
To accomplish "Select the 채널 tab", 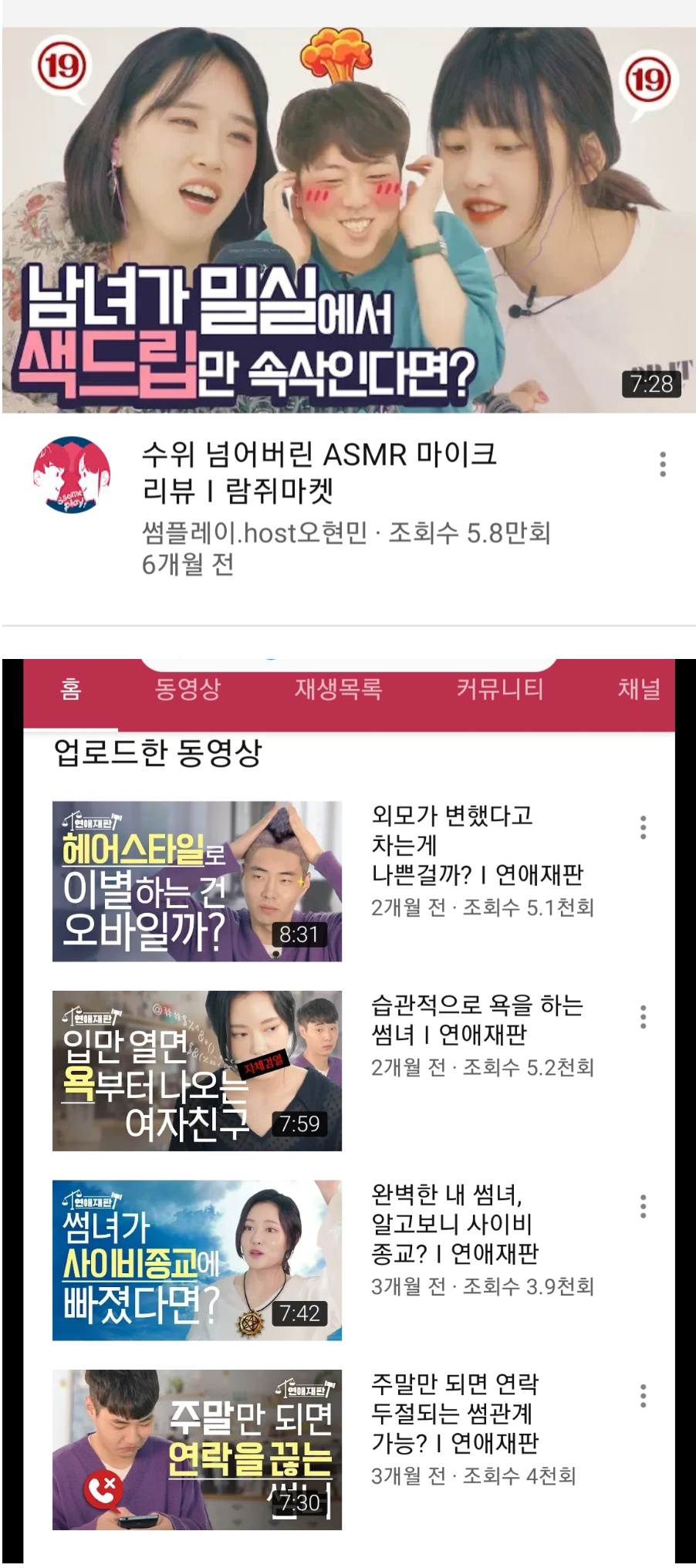I will (x=639, y=689).
